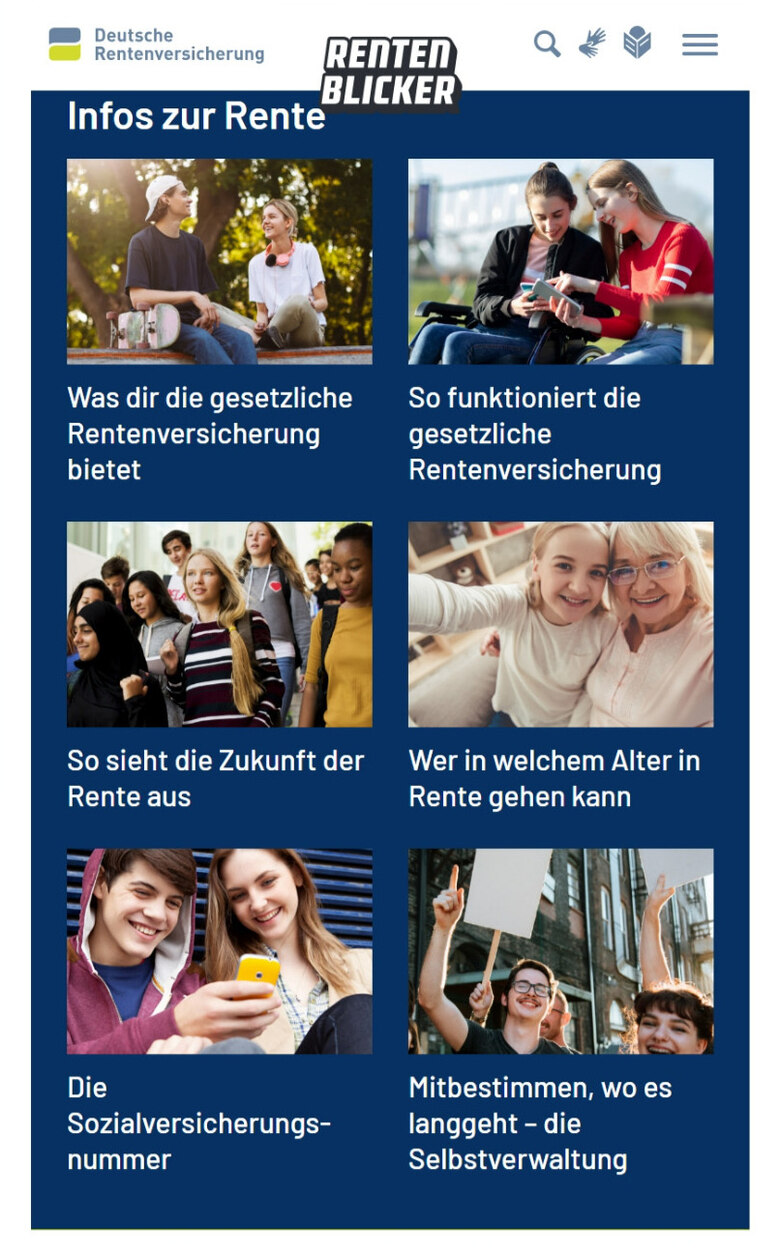Open 'Mitbestimmen, wo es langgeht – die Selbstverwaltung'
Screen dimensions: 780x1257
click(540, 1123)
